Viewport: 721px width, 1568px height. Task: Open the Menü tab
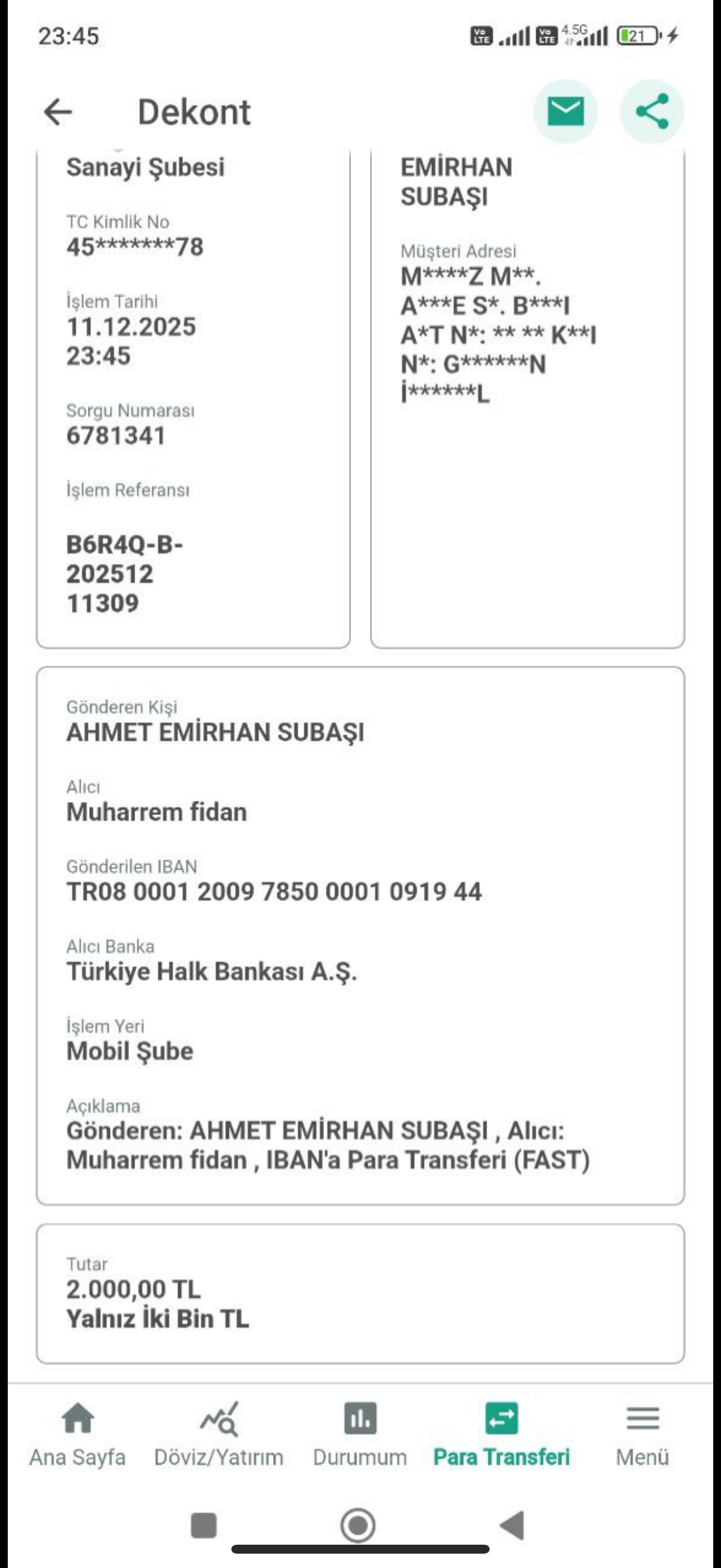click(643, 1434)
